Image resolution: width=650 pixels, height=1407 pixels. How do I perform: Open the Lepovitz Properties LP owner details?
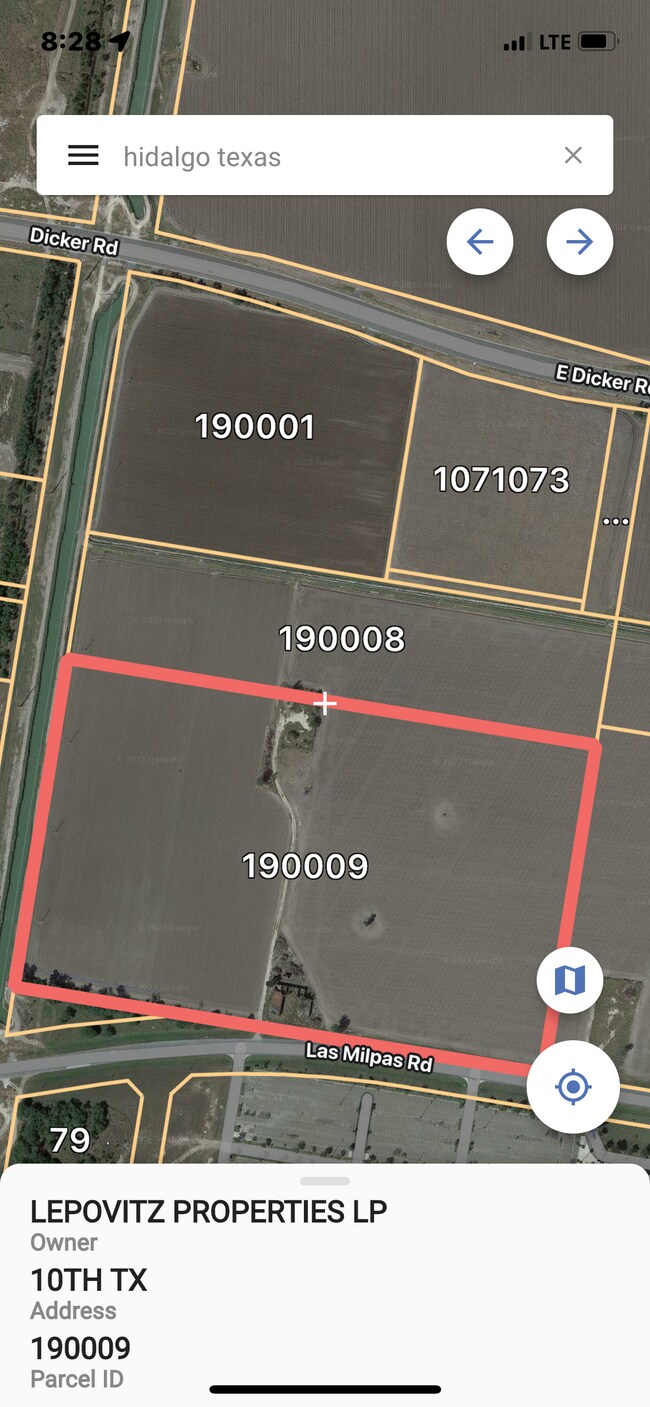(208, 1212)
